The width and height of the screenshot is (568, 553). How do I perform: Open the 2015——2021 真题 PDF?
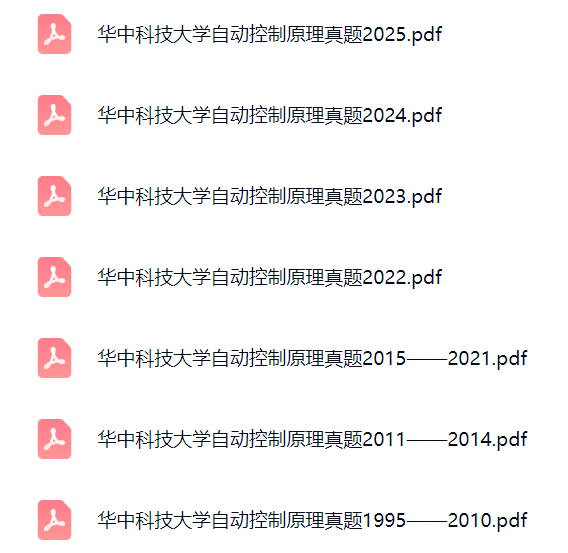(312, 359)
